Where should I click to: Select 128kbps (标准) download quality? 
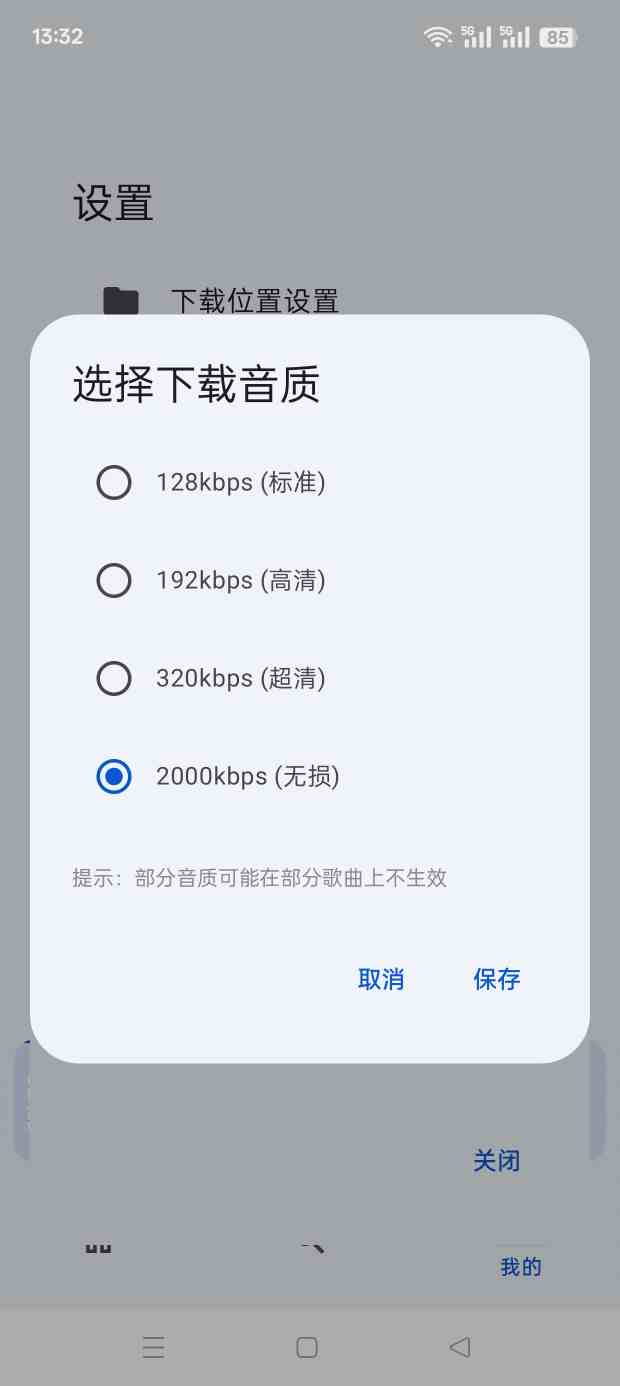click(114, 483)
